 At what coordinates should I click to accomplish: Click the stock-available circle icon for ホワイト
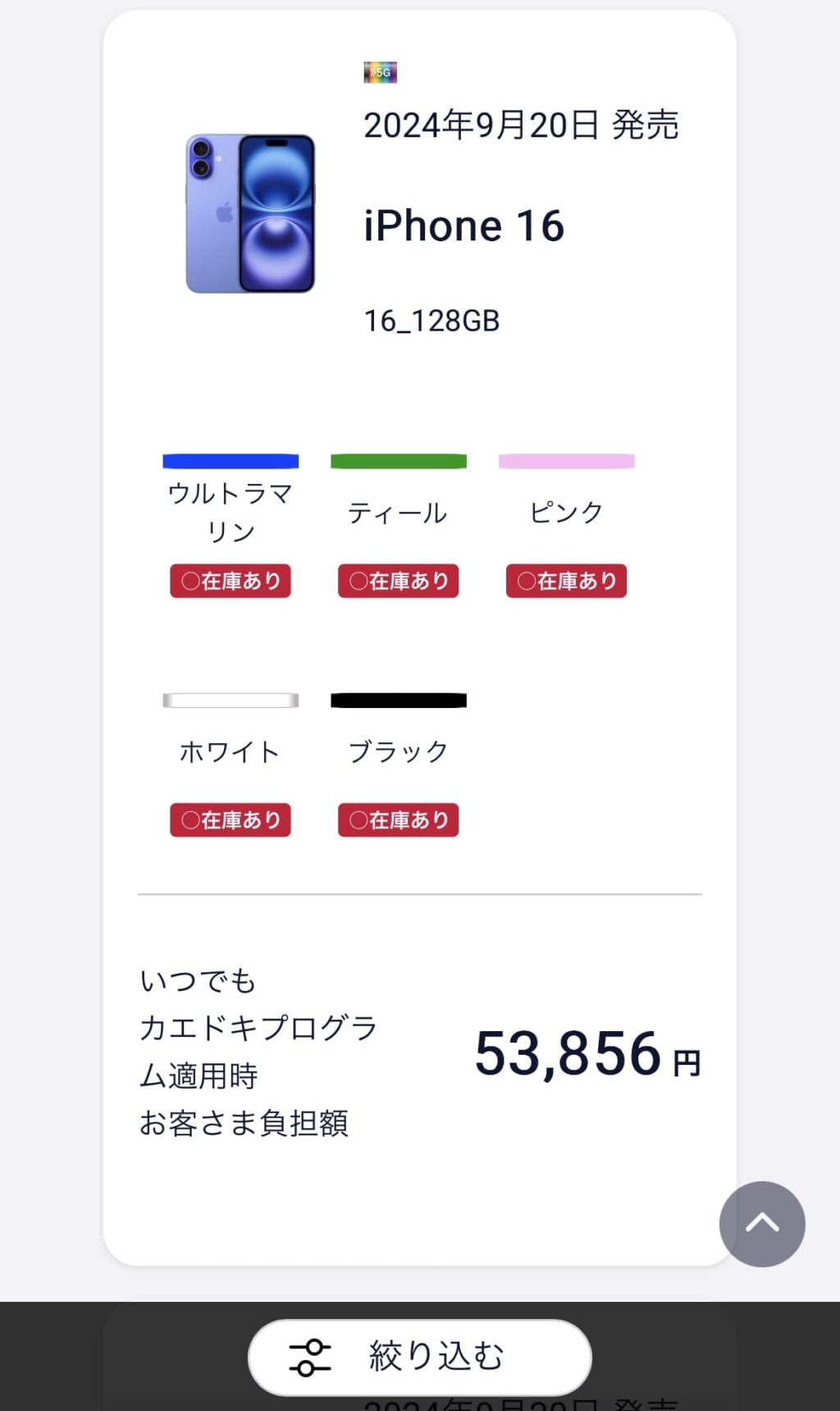click(x=190, y=820)
